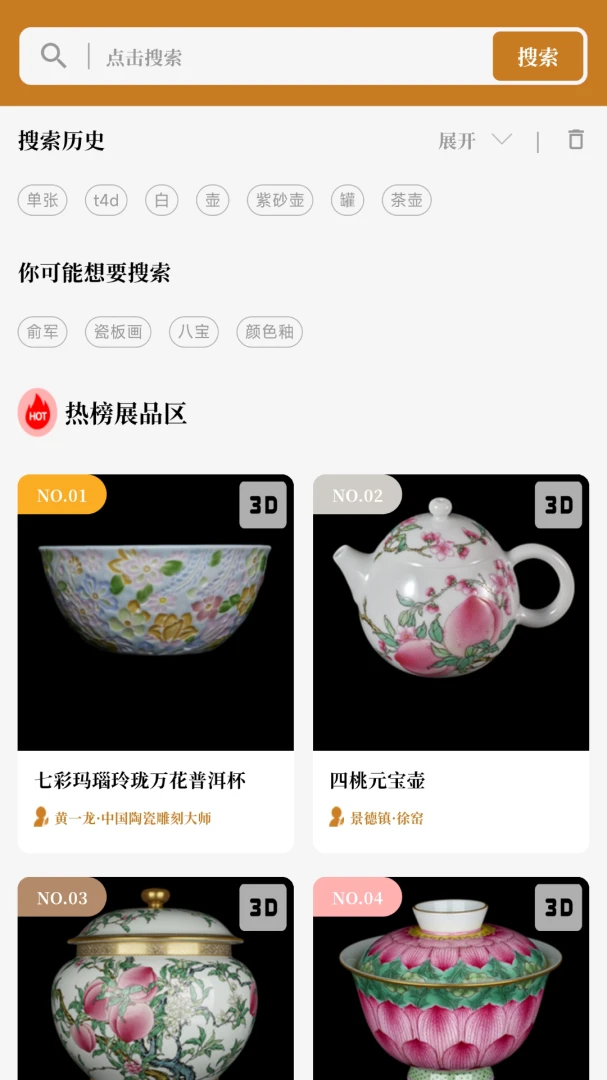Image resolution: width=607 pixels, height=1080 pixels.
Task: Select the t4d history chip
Action: coord(107,200)
